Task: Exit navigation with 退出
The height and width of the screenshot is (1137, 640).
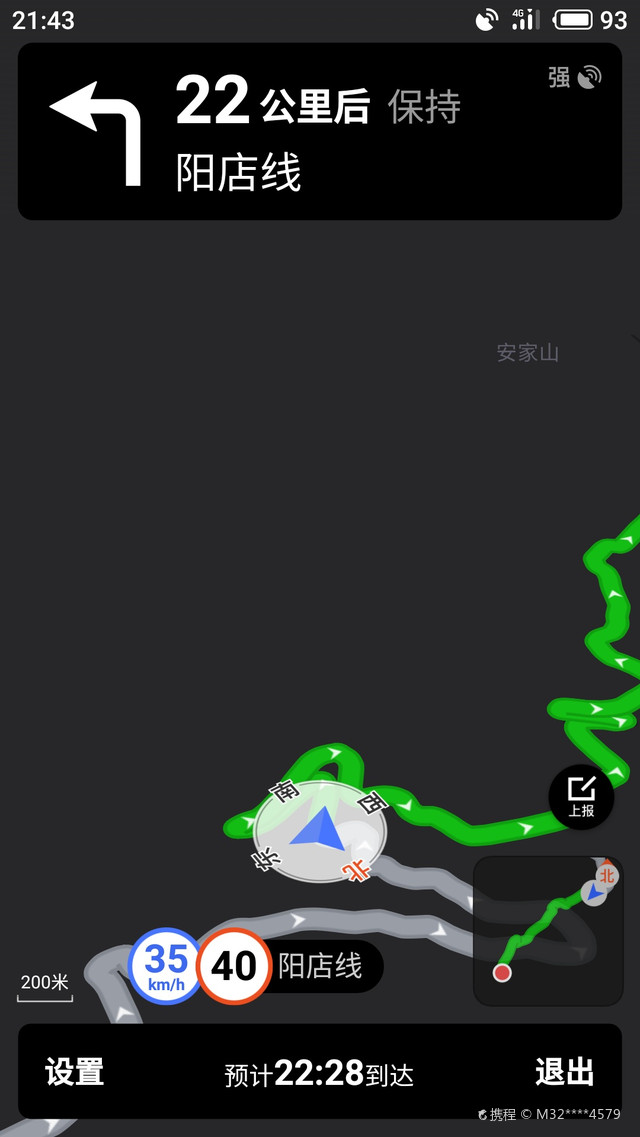Action: [x=564, y=1072]
